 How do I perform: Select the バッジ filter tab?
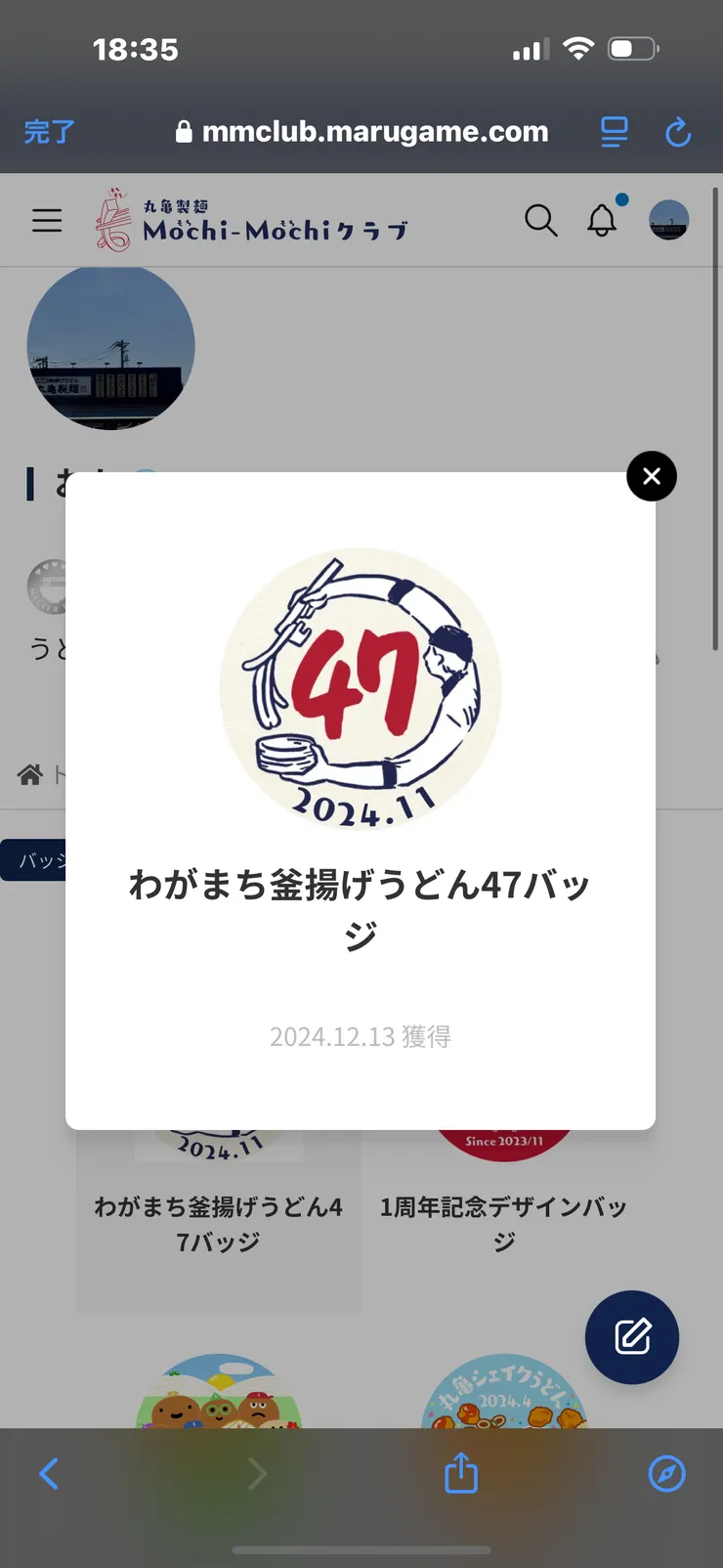[37, 860]
